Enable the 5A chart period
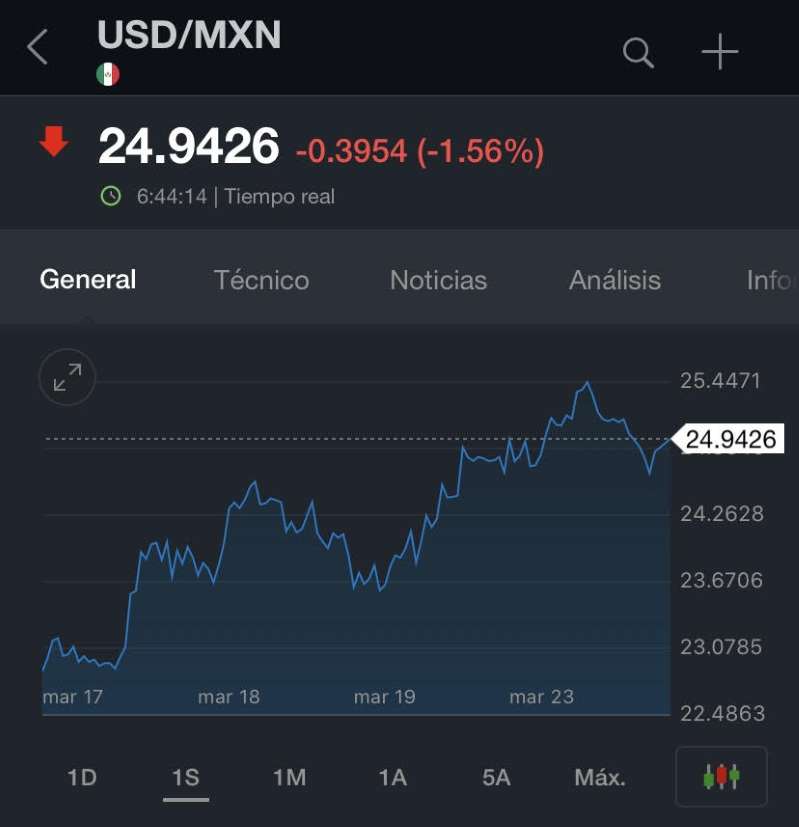 494,777
